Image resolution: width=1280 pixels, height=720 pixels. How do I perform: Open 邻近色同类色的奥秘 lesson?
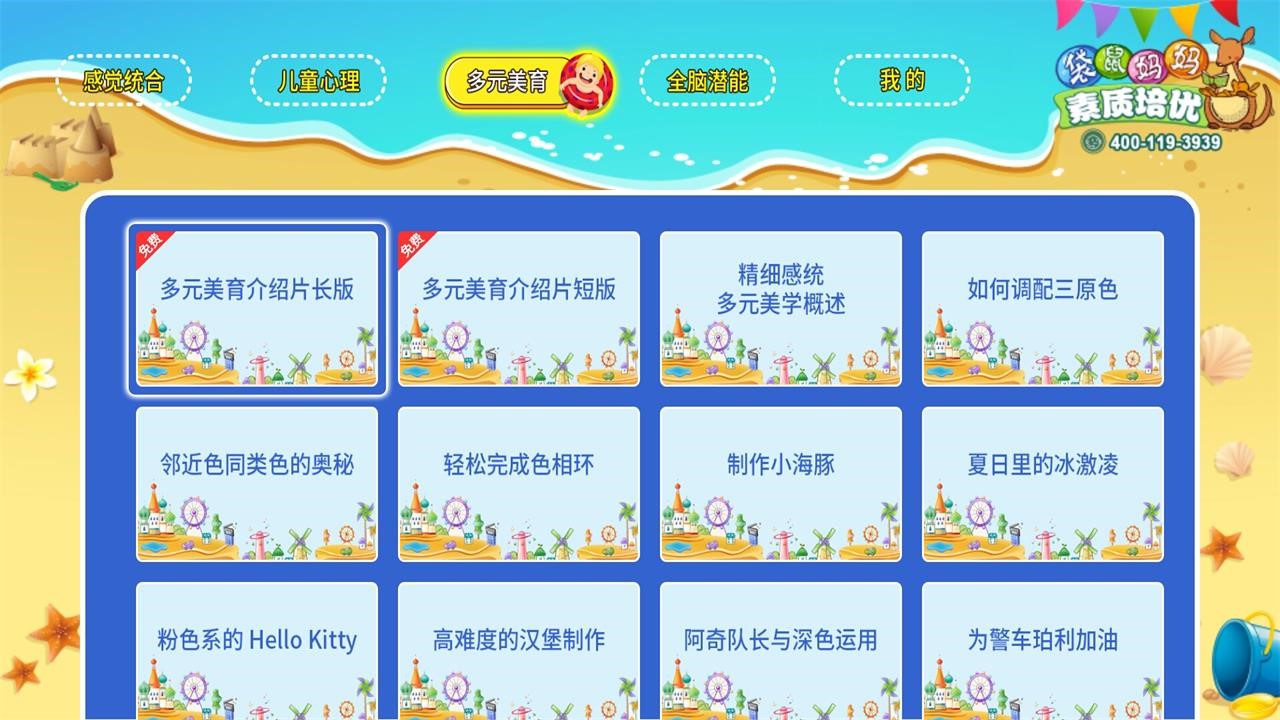coord(257,483)
